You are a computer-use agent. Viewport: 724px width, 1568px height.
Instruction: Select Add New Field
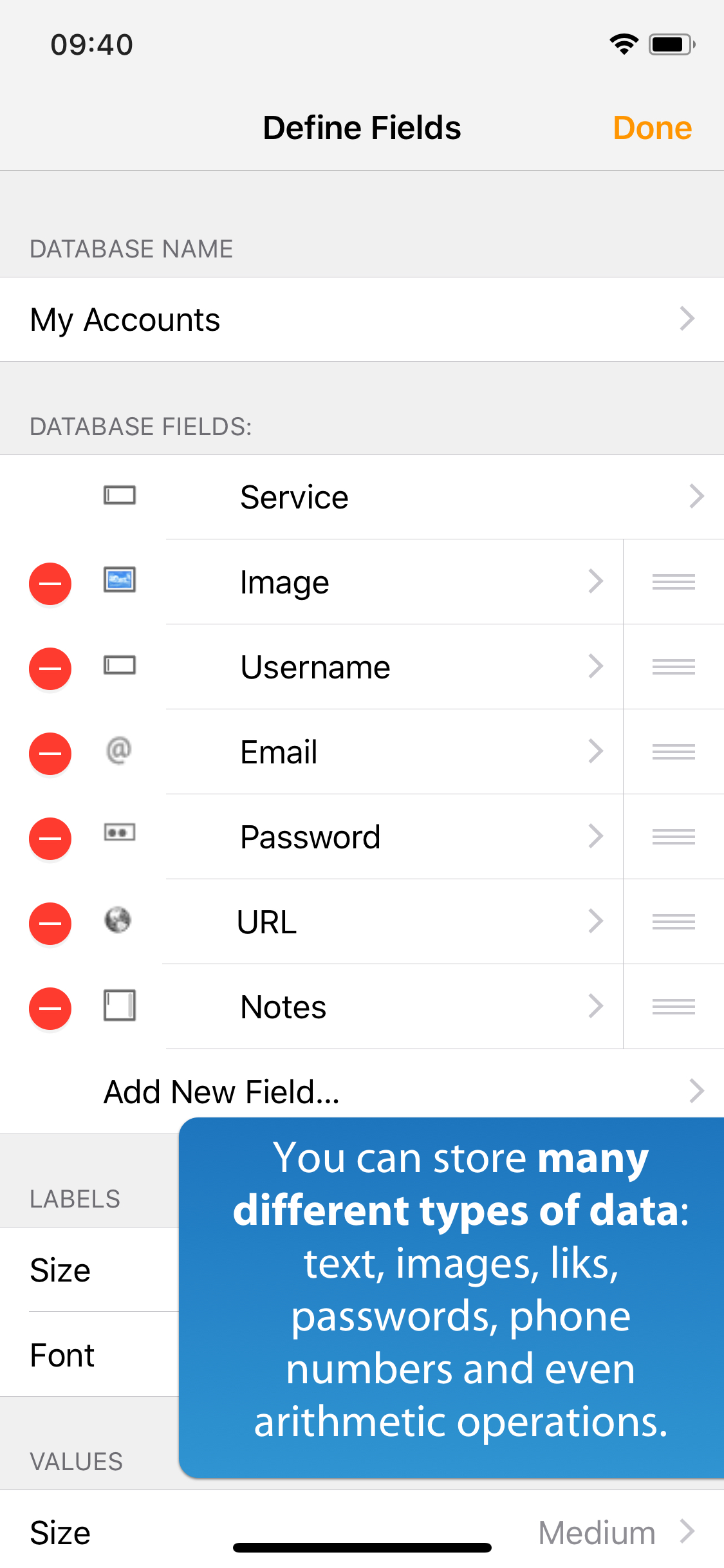pyautogui.click(x=386, y=1092)
